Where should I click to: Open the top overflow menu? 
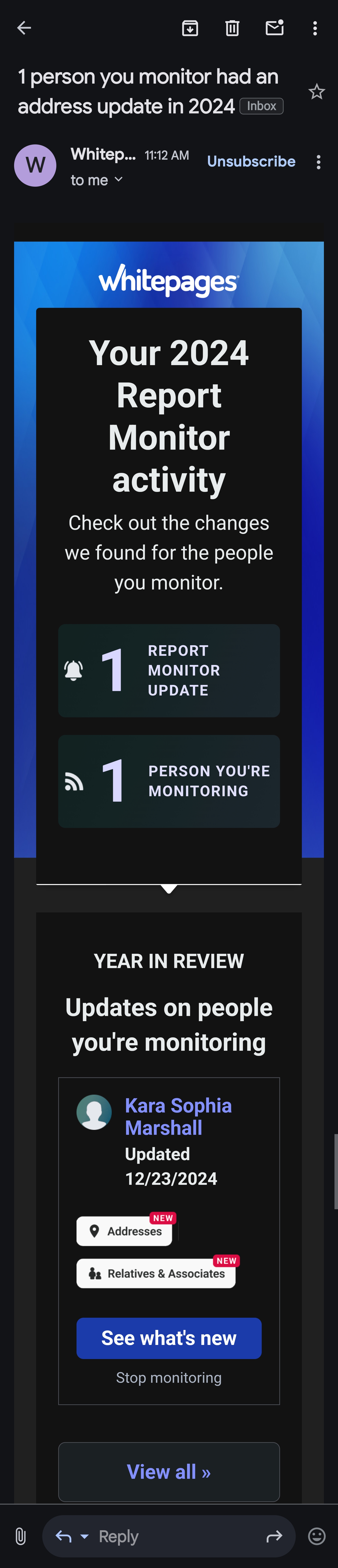(x=315, y=28)
